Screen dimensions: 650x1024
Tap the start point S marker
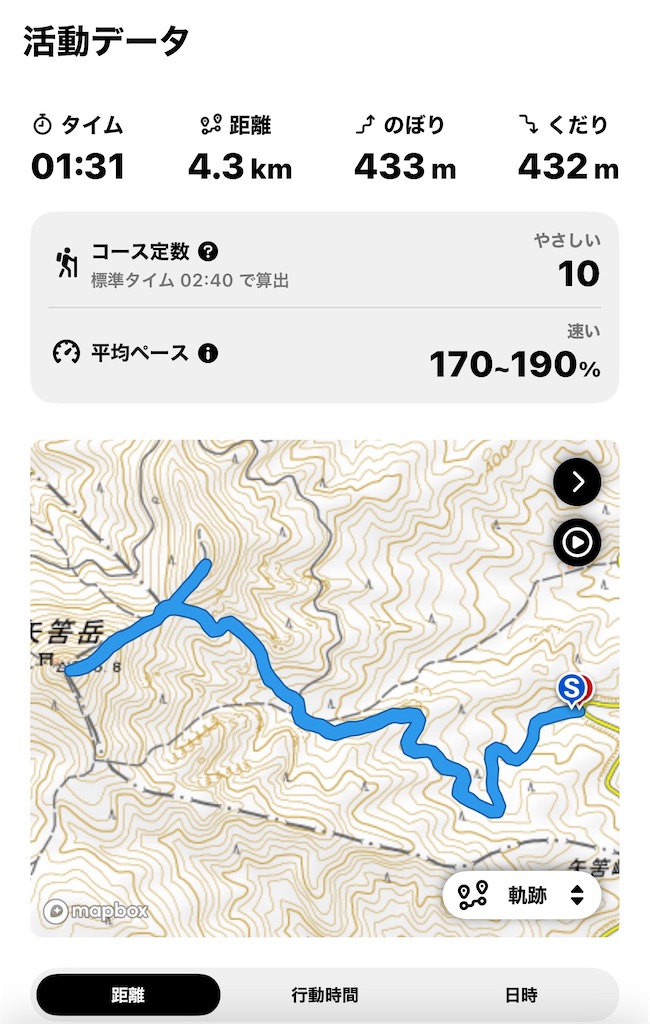(571, 688)
